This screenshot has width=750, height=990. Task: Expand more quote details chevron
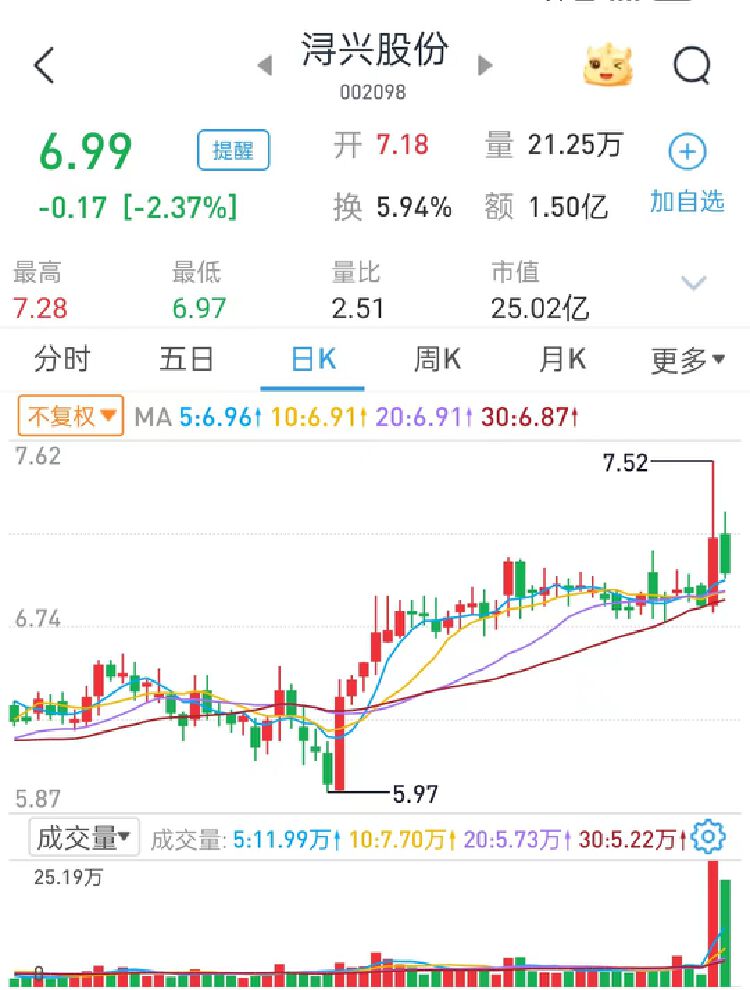click(694, 284)
